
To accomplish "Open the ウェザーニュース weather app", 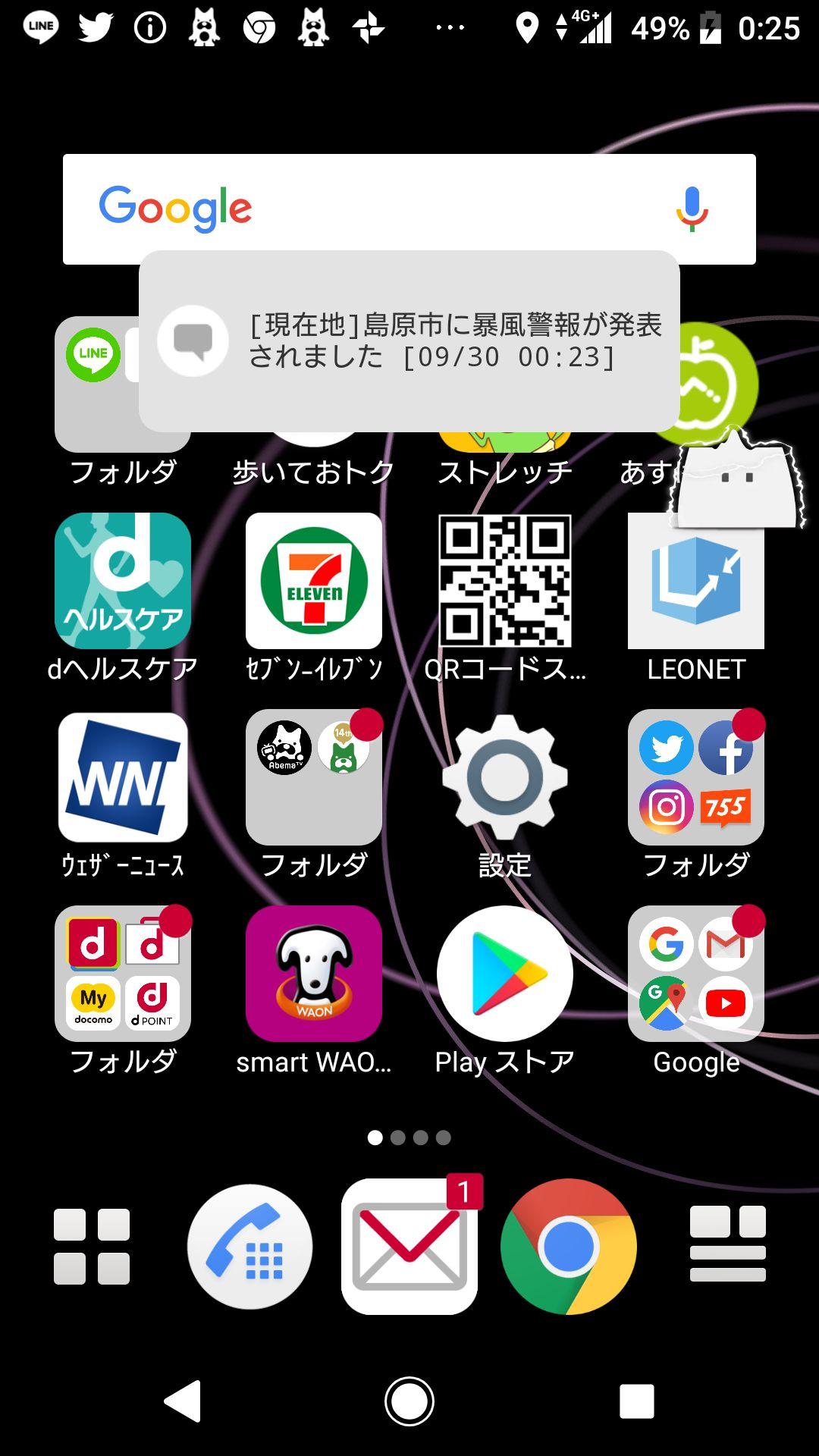I will pos(121,777).
